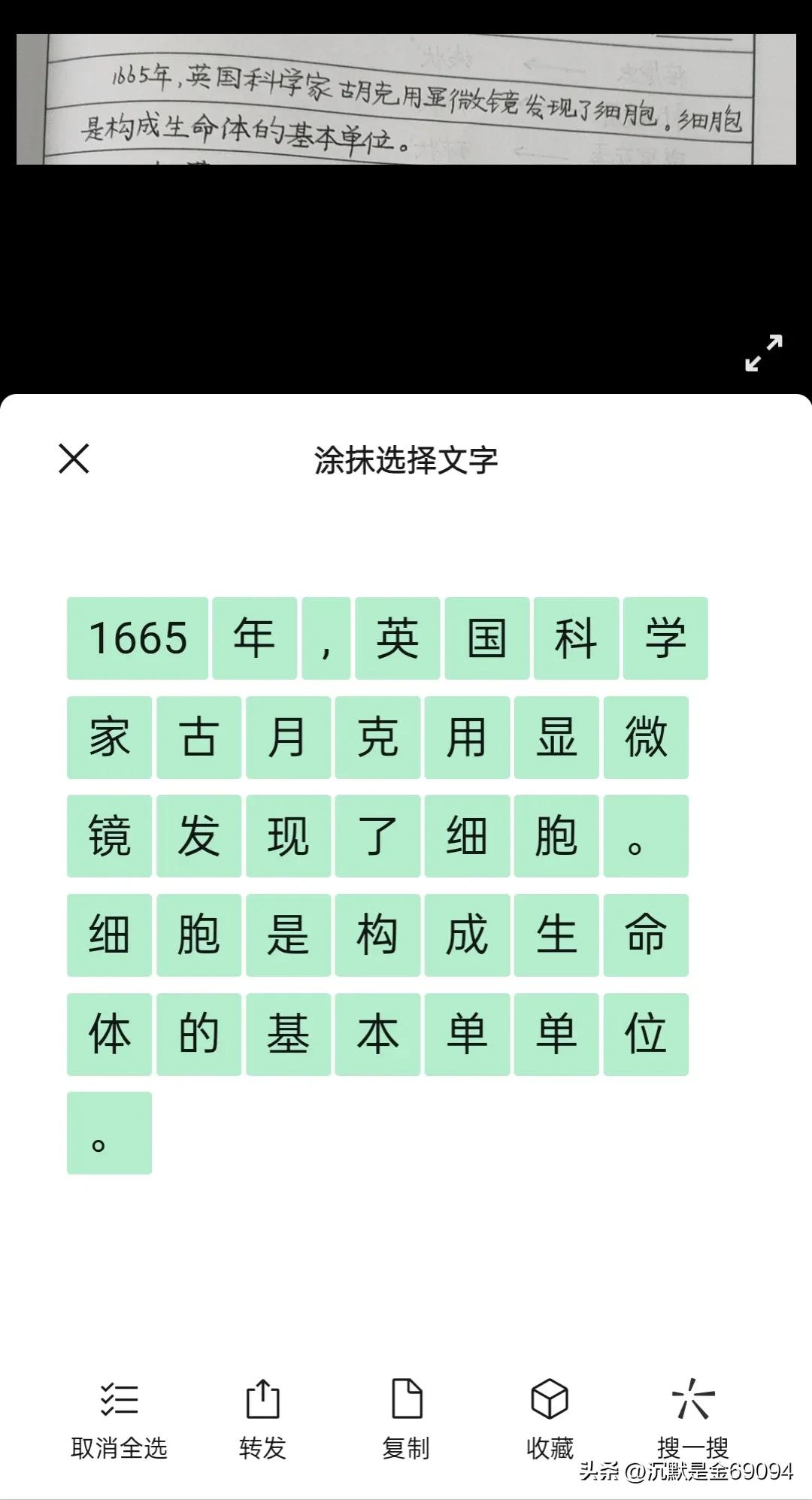Deselect the 古 character block
Image resolution: width=812 pixels, height=1500 pixels.
click(199, 738)
